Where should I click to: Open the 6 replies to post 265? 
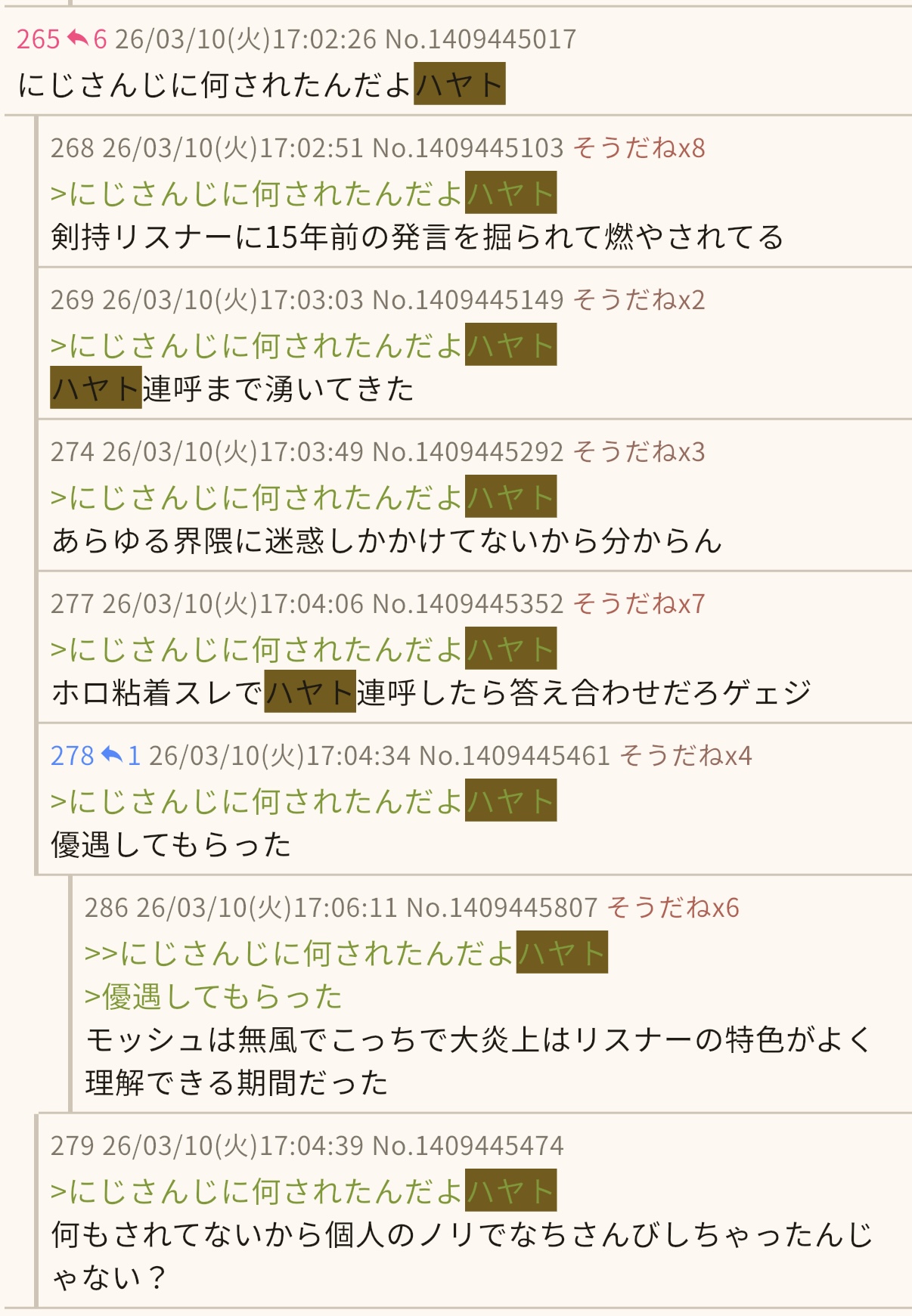click(x=87, y=39)
